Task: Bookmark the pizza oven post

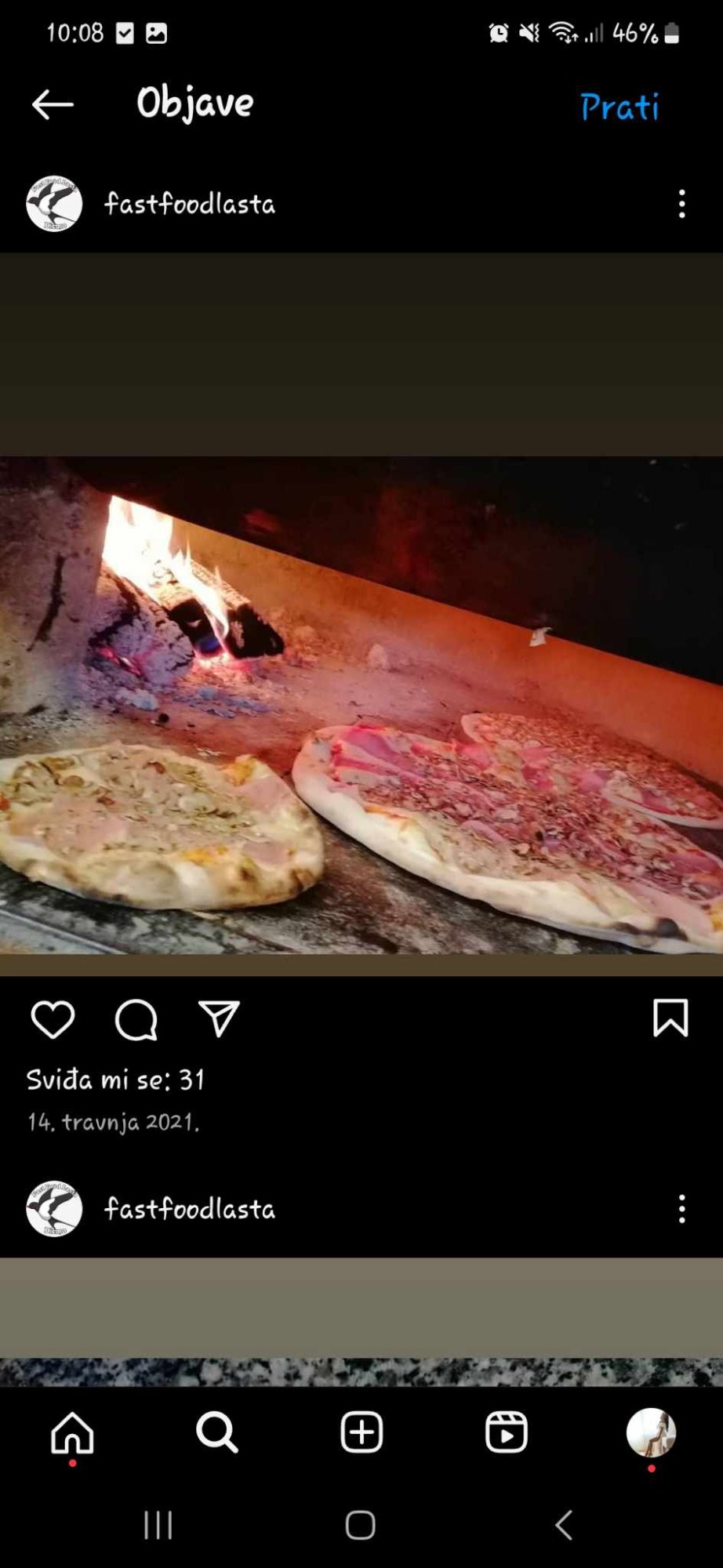Action: click(670, 1018)
